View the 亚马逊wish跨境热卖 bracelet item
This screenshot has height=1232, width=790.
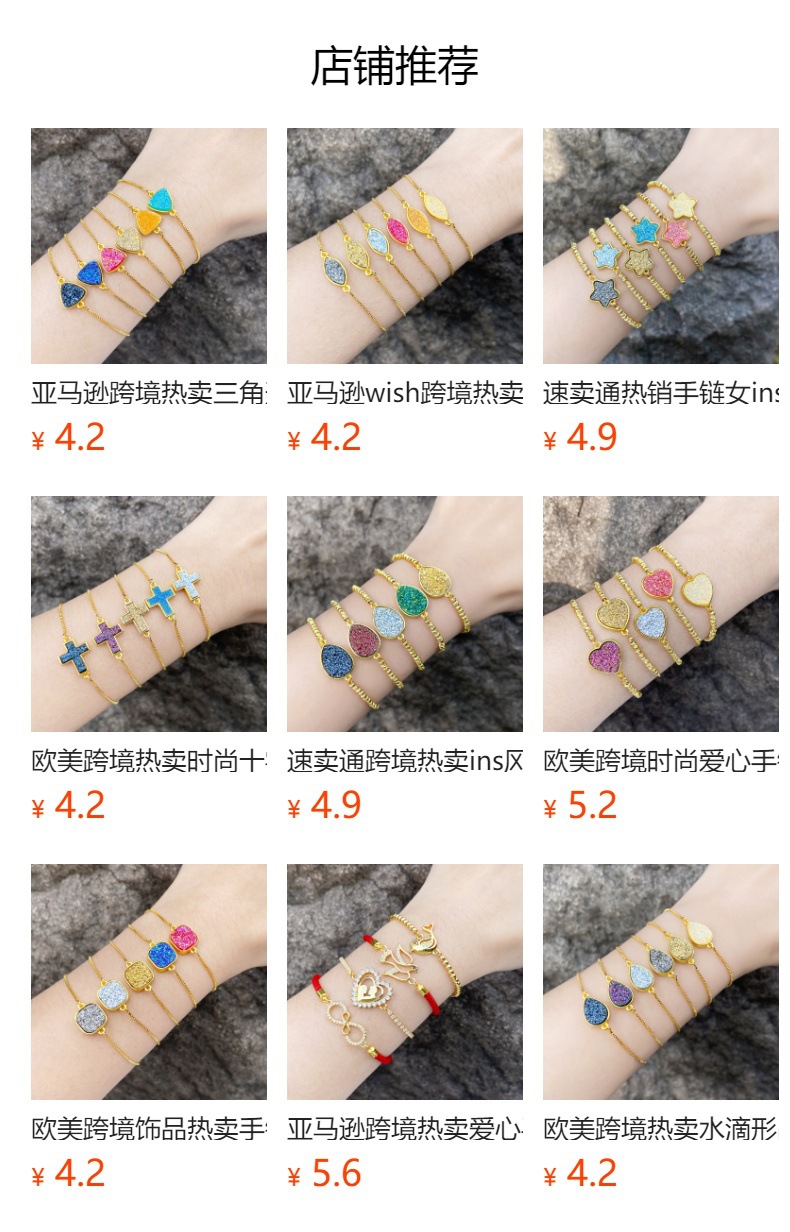[404, 246]
